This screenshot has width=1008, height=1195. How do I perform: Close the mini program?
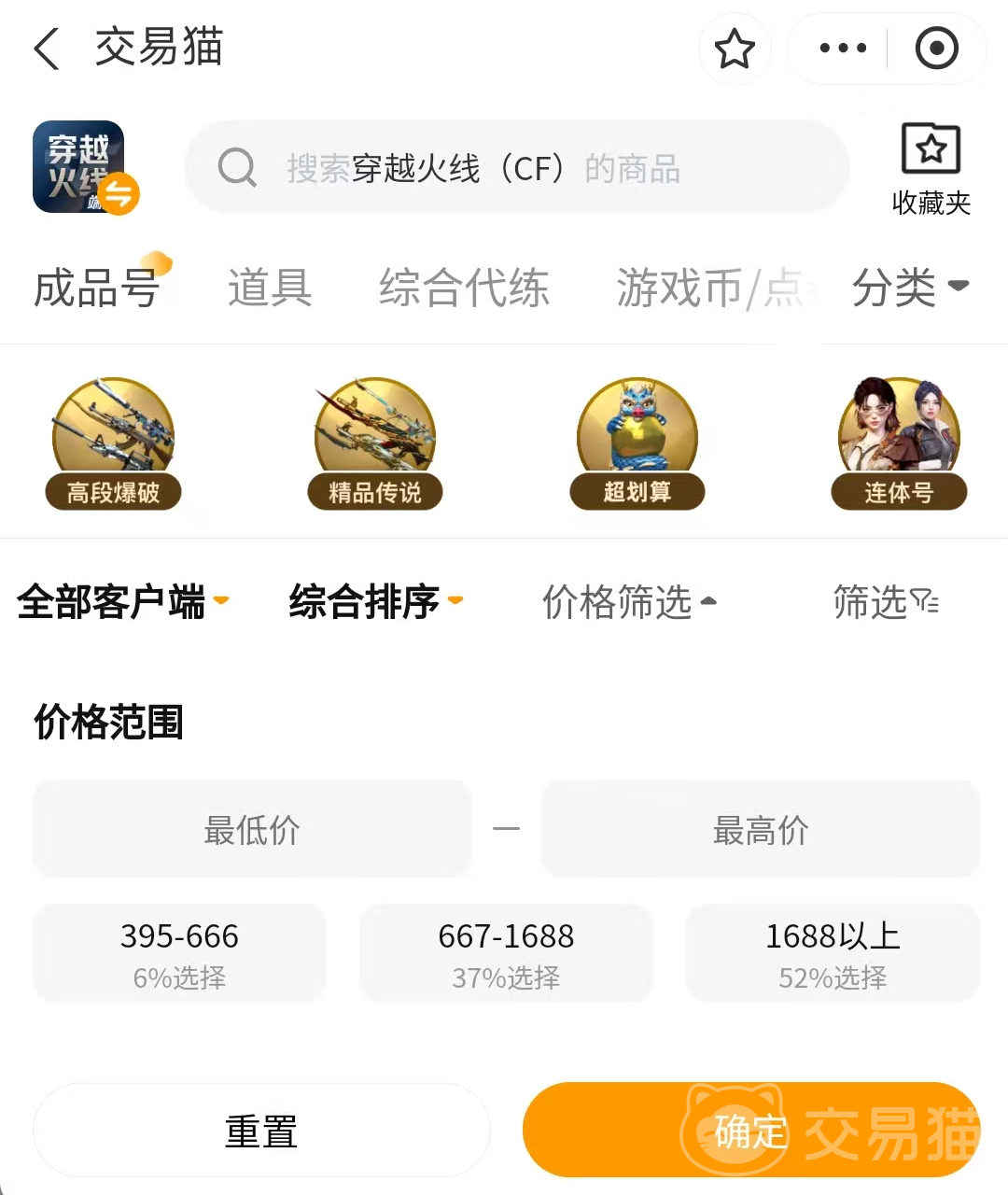(936, 49)
